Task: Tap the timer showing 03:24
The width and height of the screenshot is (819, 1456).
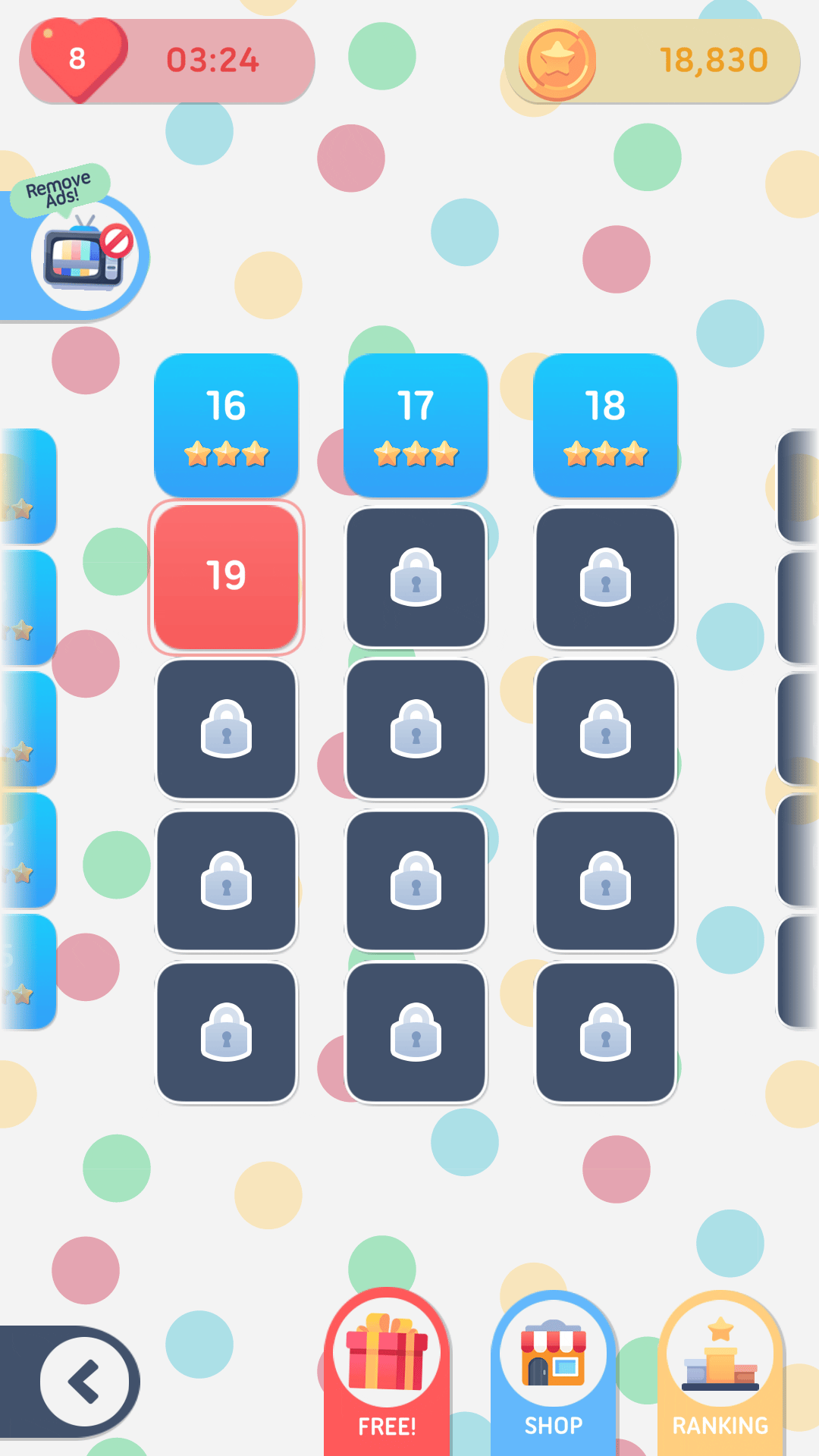Action: pos(215,61)
